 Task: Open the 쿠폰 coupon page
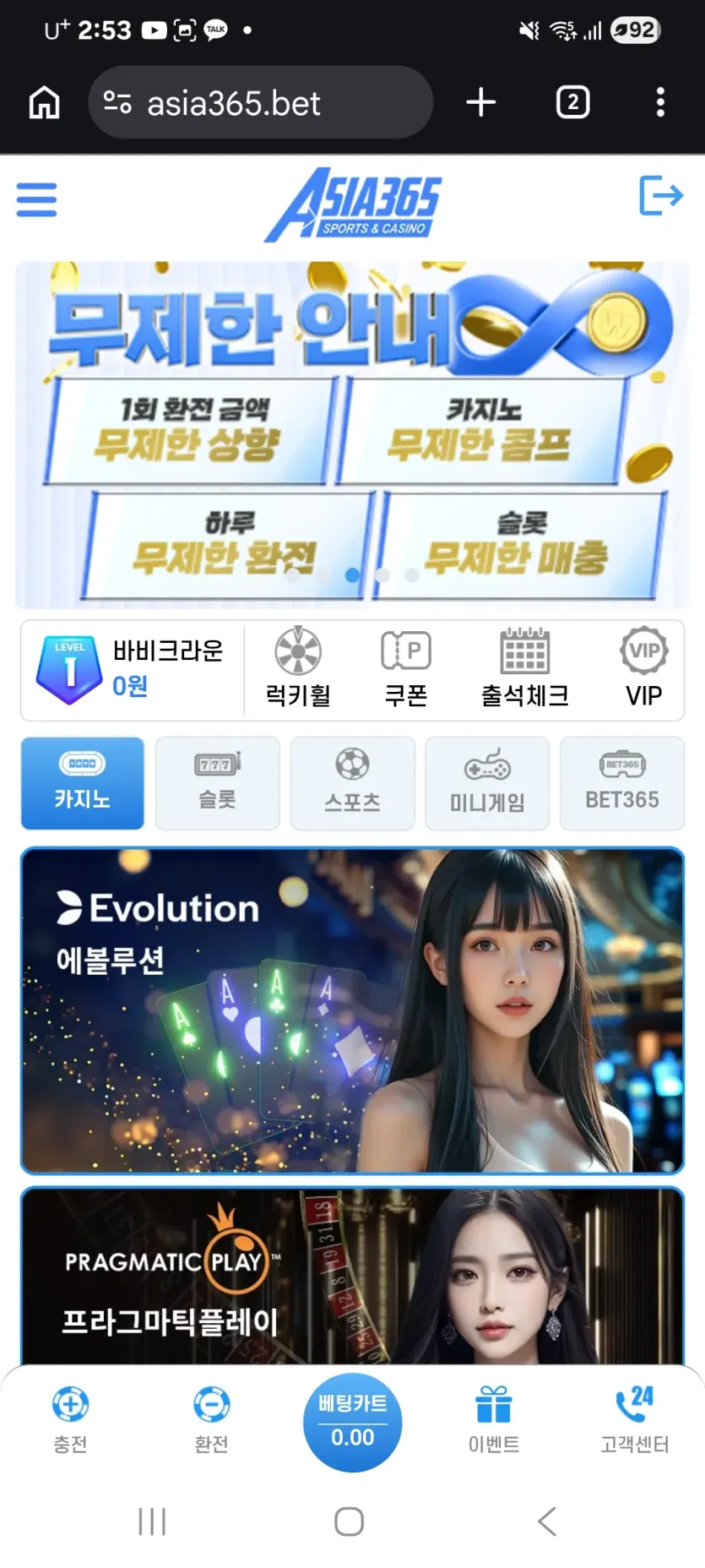406,667
